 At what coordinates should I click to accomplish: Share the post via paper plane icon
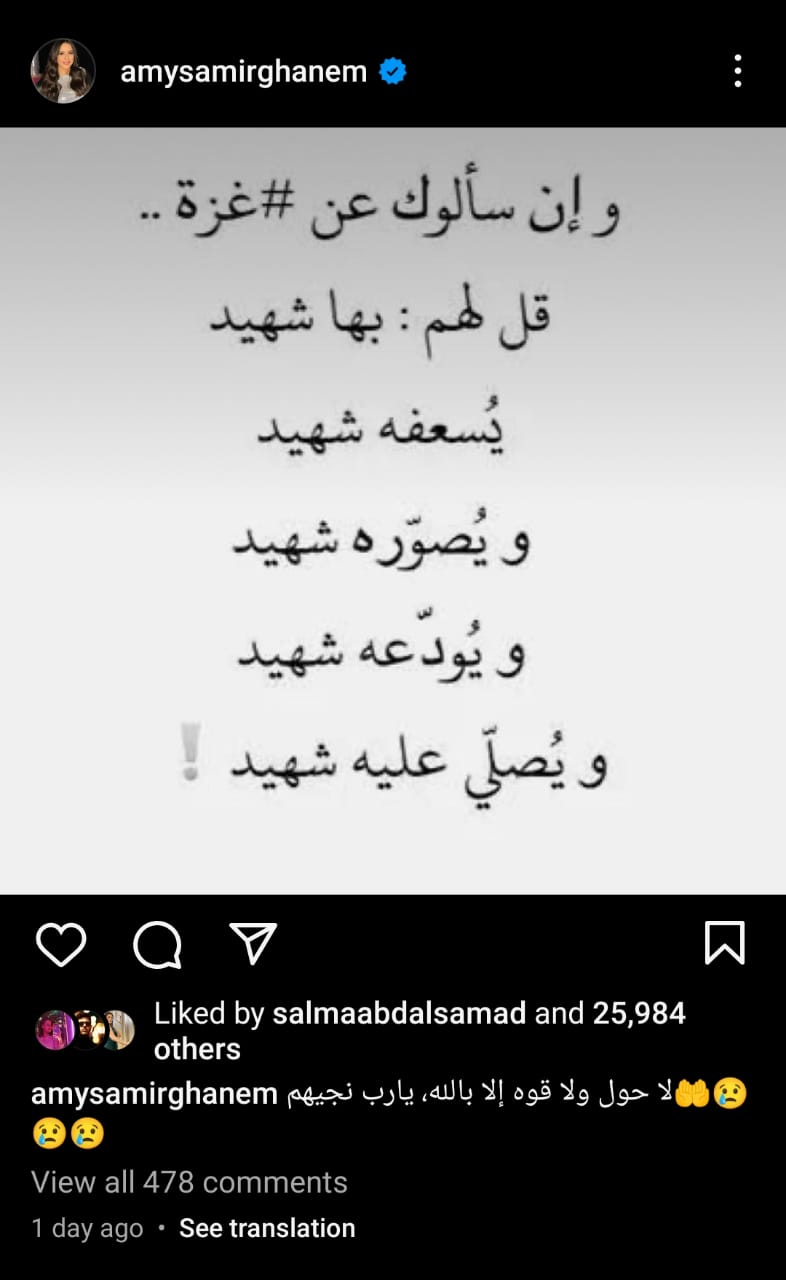click(252, 943)
